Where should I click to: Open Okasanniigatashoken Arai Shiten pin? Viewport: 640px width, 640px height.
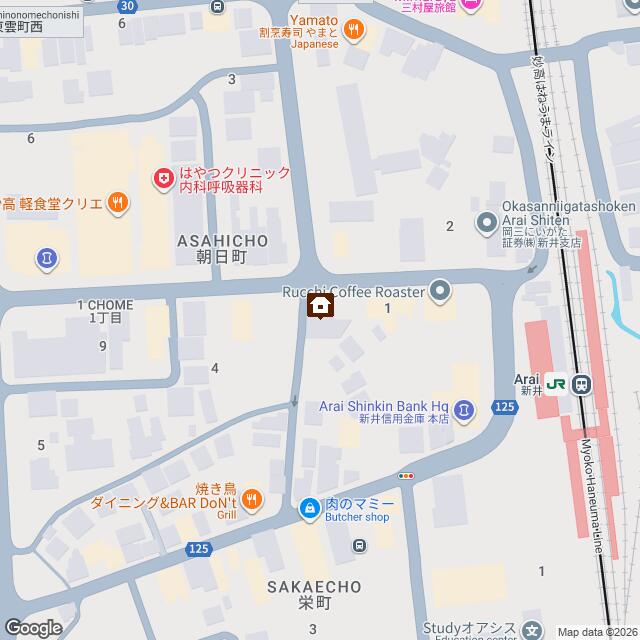click(487, 221)
